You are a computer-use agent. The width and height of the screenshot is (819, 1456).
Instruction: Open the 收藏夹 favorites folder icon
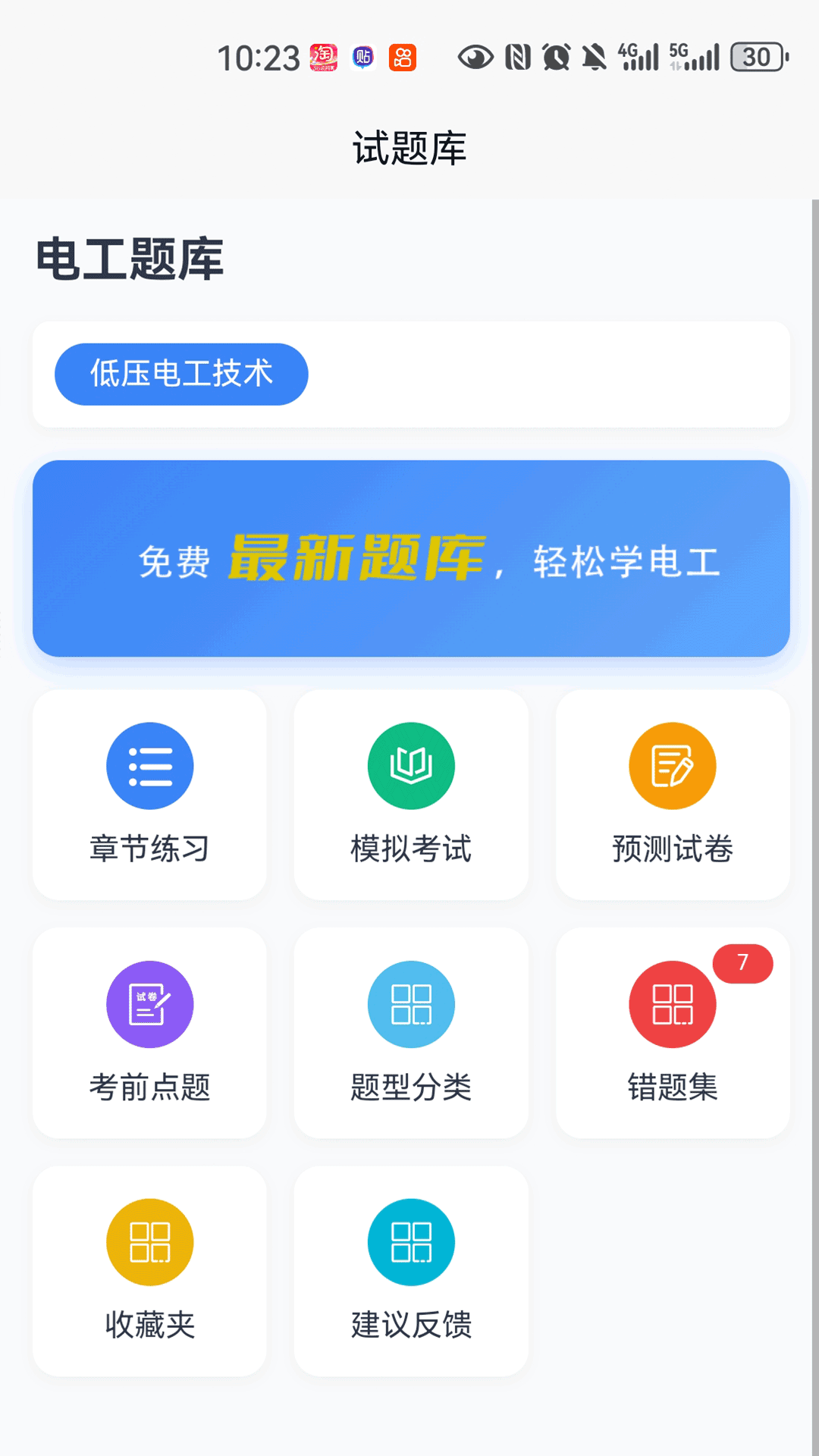tap(149, 1241)
